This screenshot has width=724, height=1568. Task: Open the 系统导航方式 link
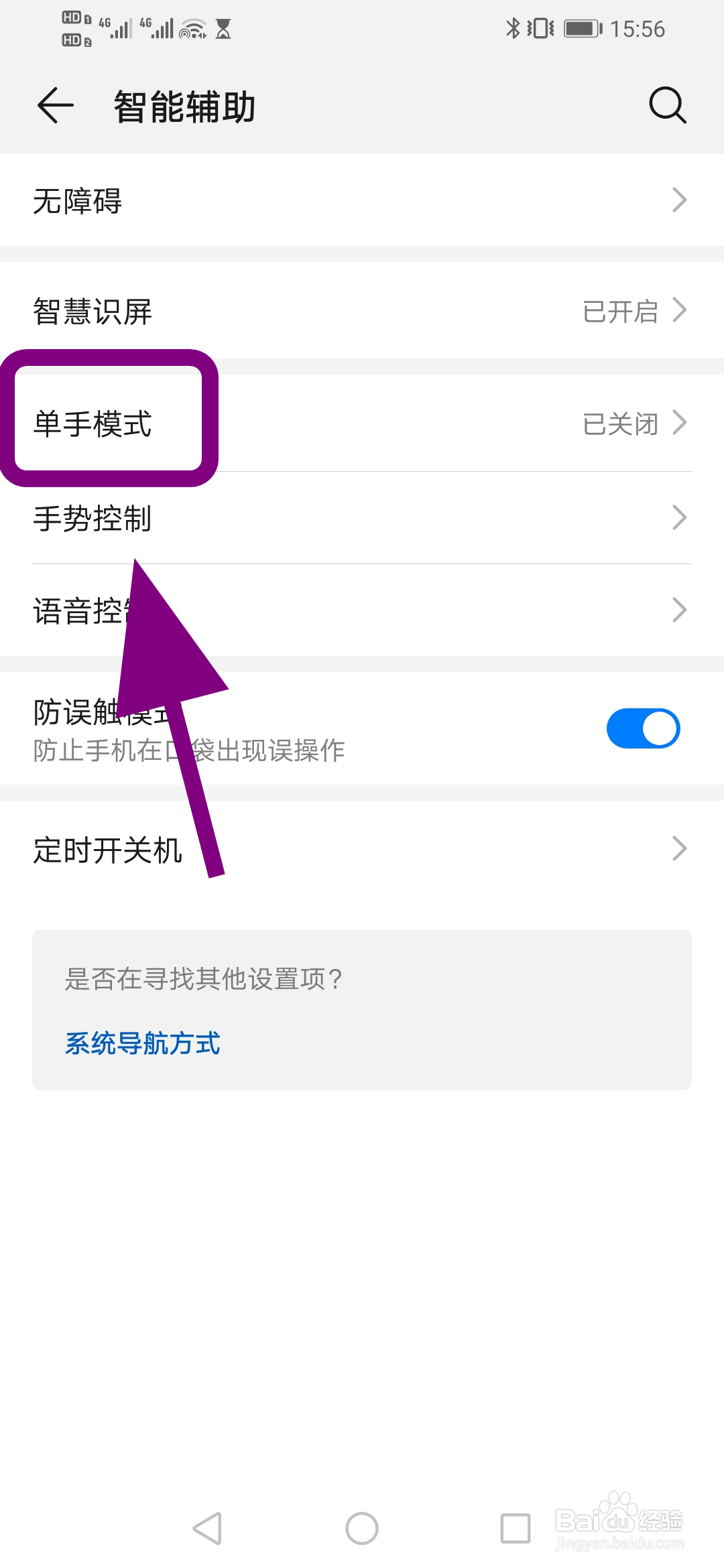pos(141,1043)
